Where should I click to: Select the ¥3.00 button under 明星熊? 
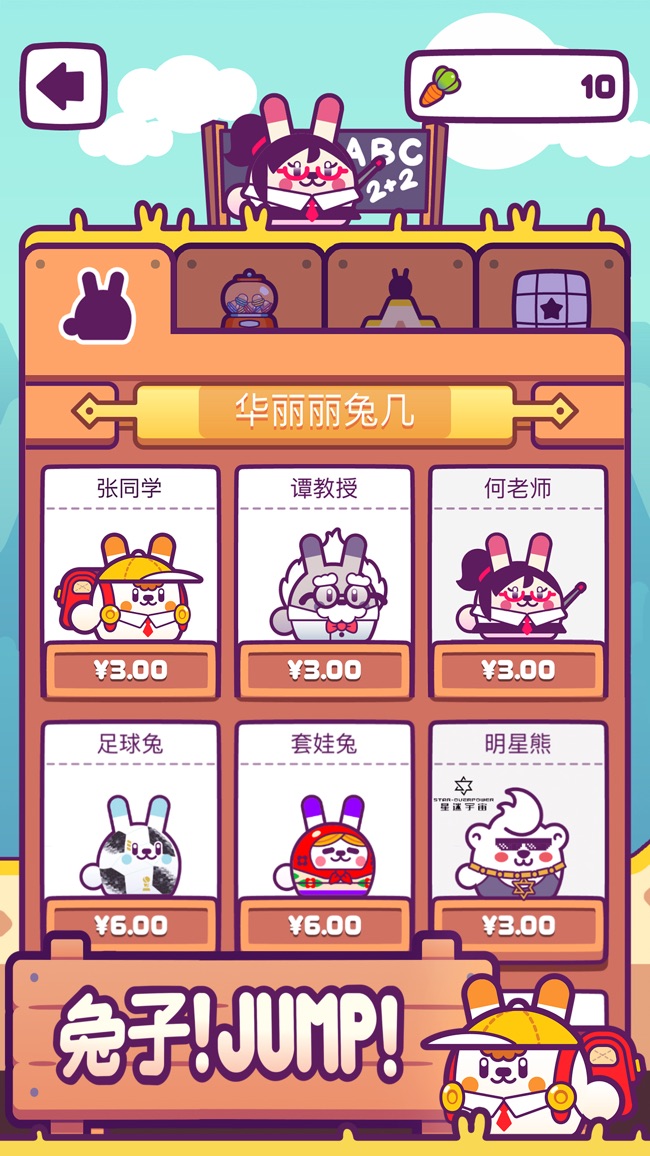(518, 925)
